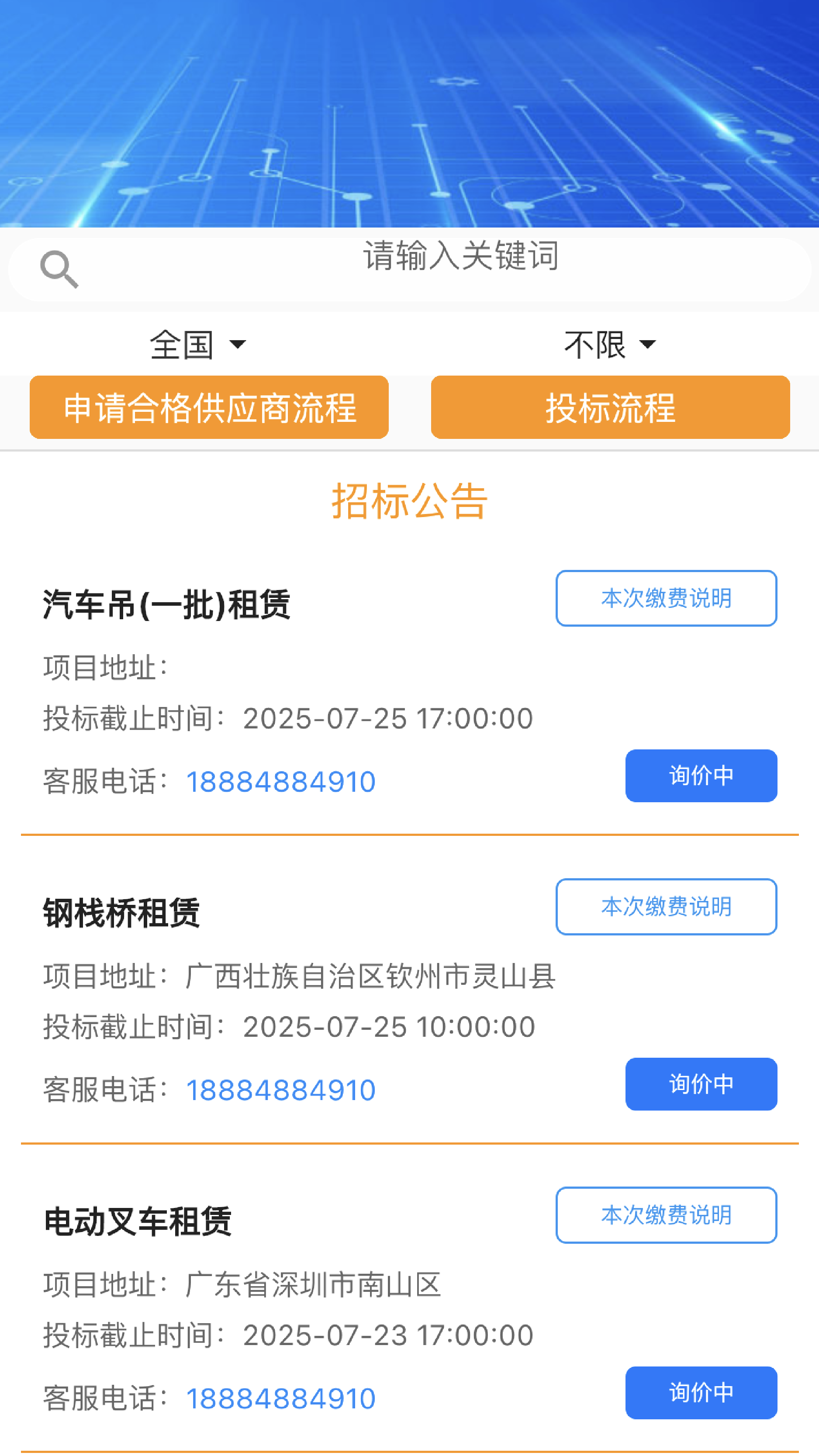Call customer service number under 钢栈桥 listing
The image size is (819, 1456).
coord(280,1089)
